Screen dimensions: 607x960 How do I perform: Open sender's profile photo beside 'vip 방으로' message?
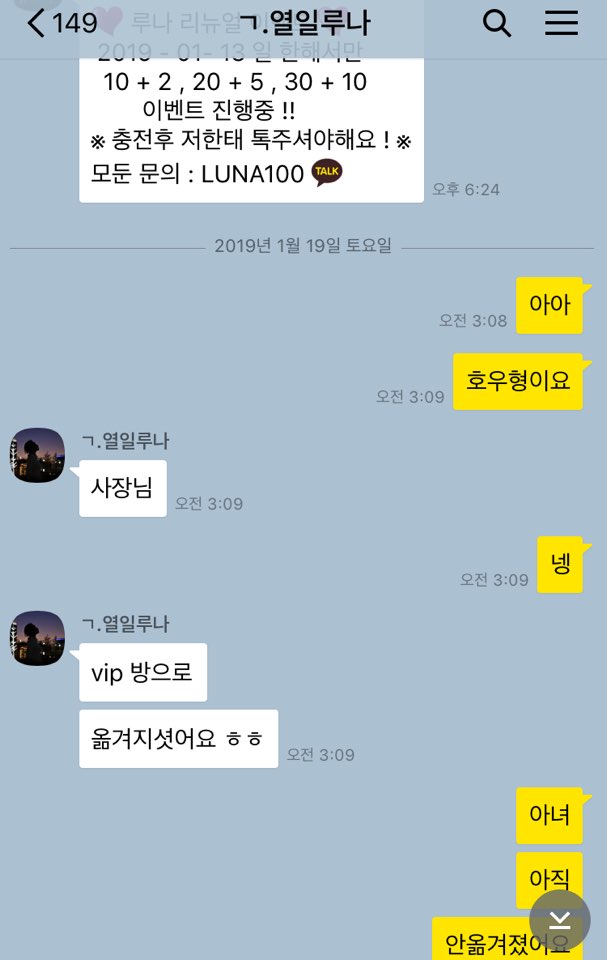[x=38, y=639]
